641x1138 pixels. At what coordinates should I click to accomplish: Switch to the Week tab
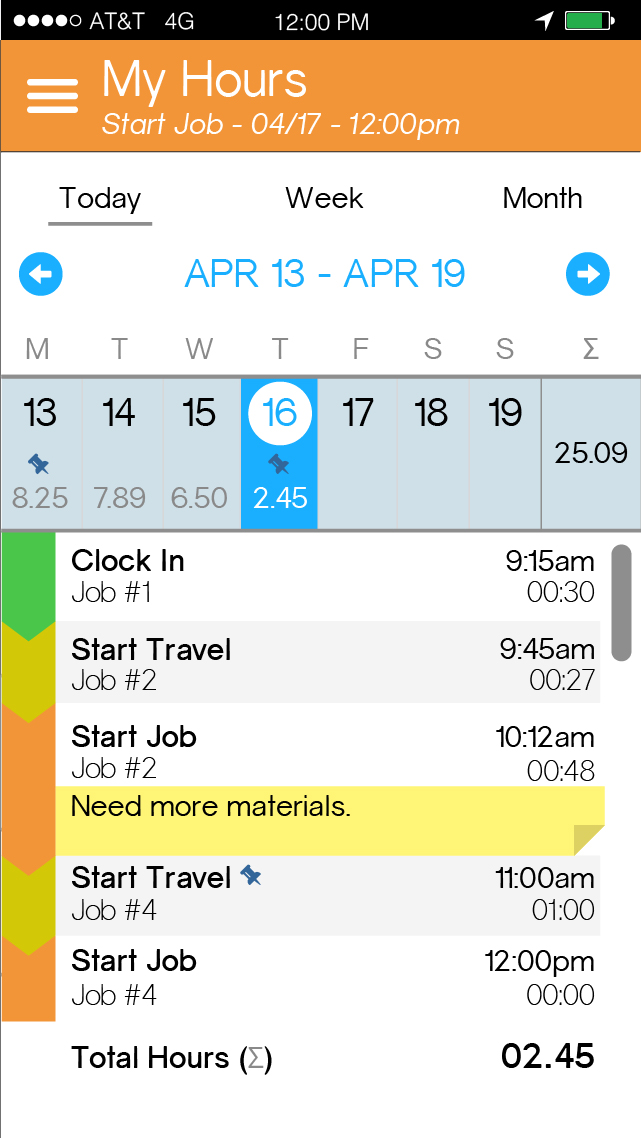[324, 198]
